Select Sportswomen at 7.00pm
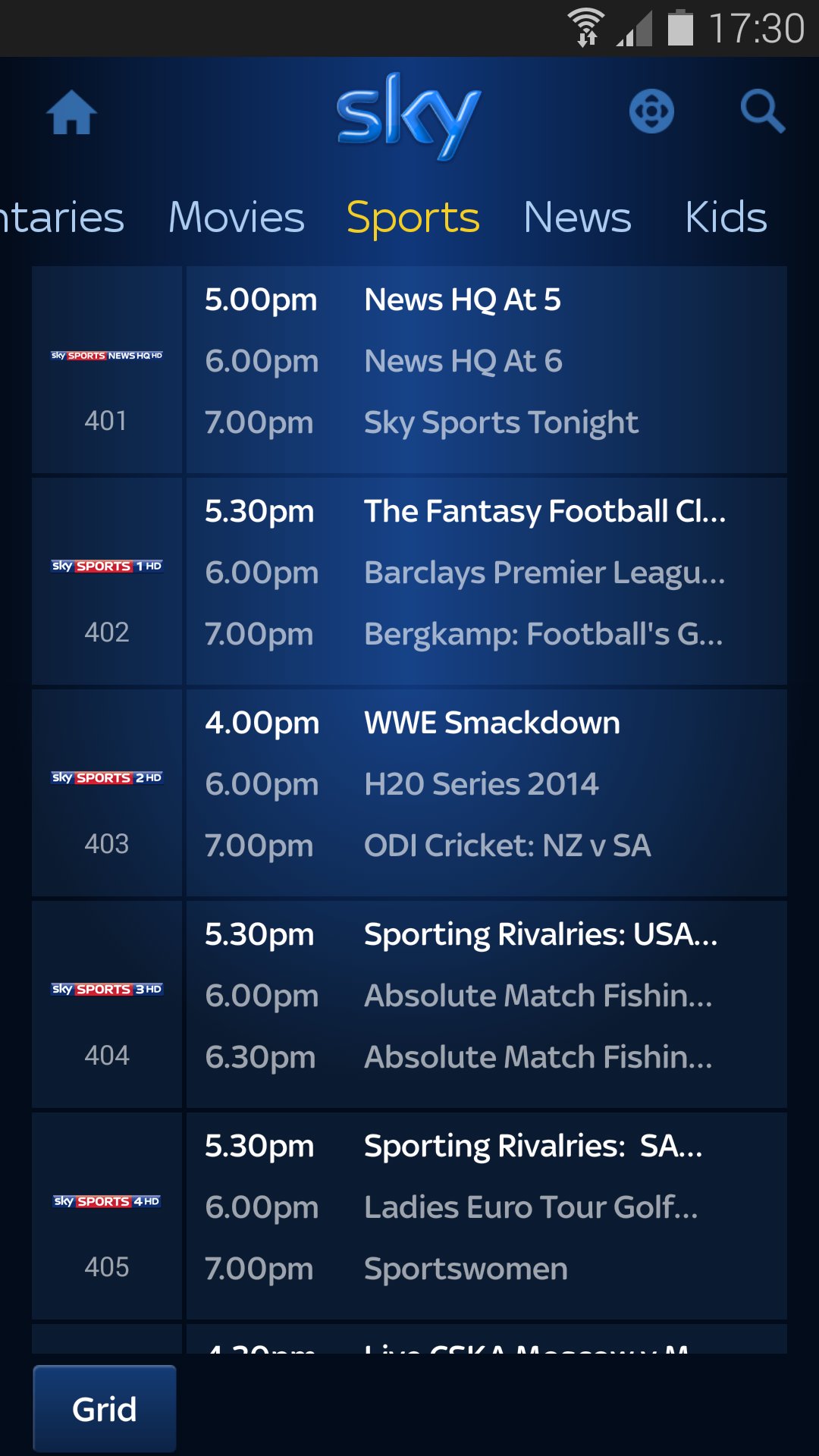 coord(466,1269)
